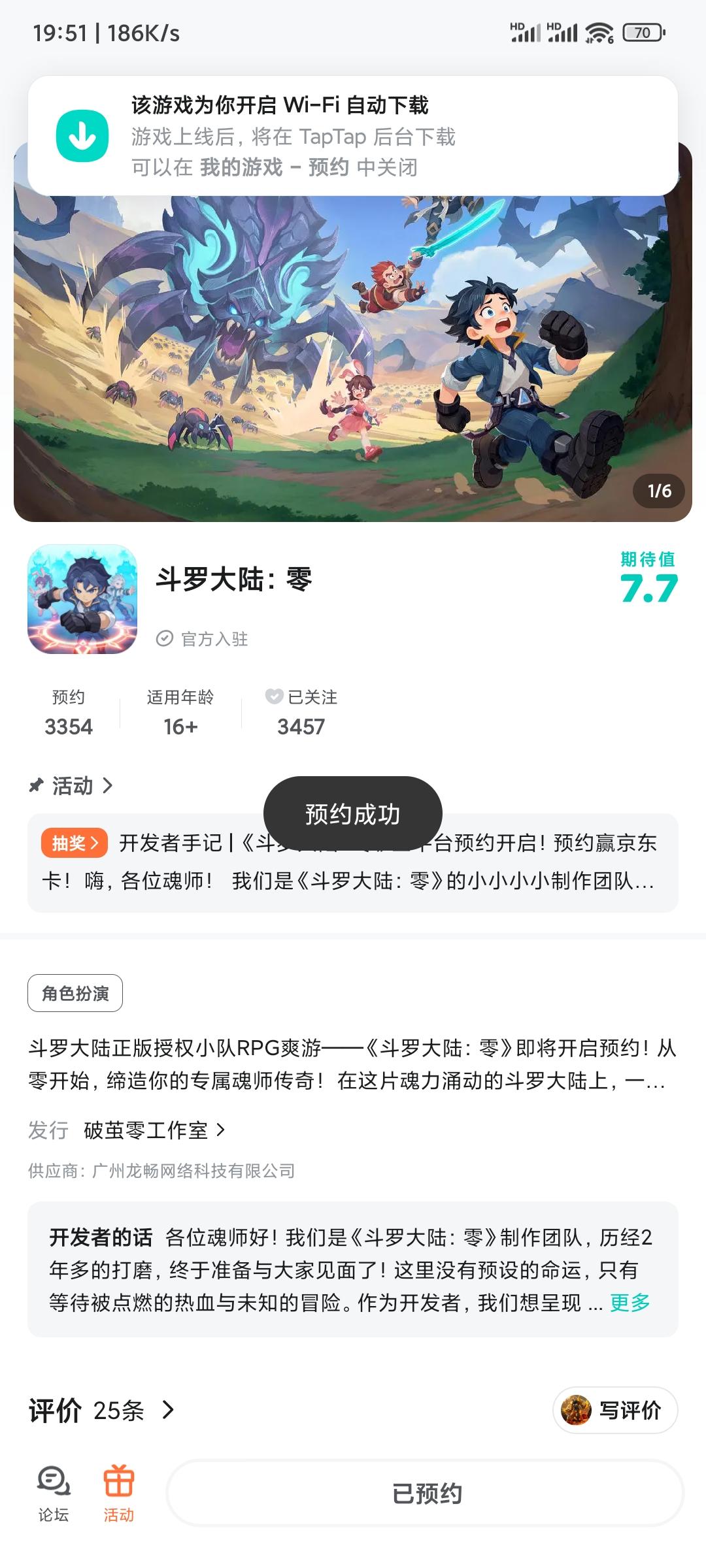Click the orange 抽奖 lottery badge
This screenshot has width=706, height=1568.
[x=73, y=843]
